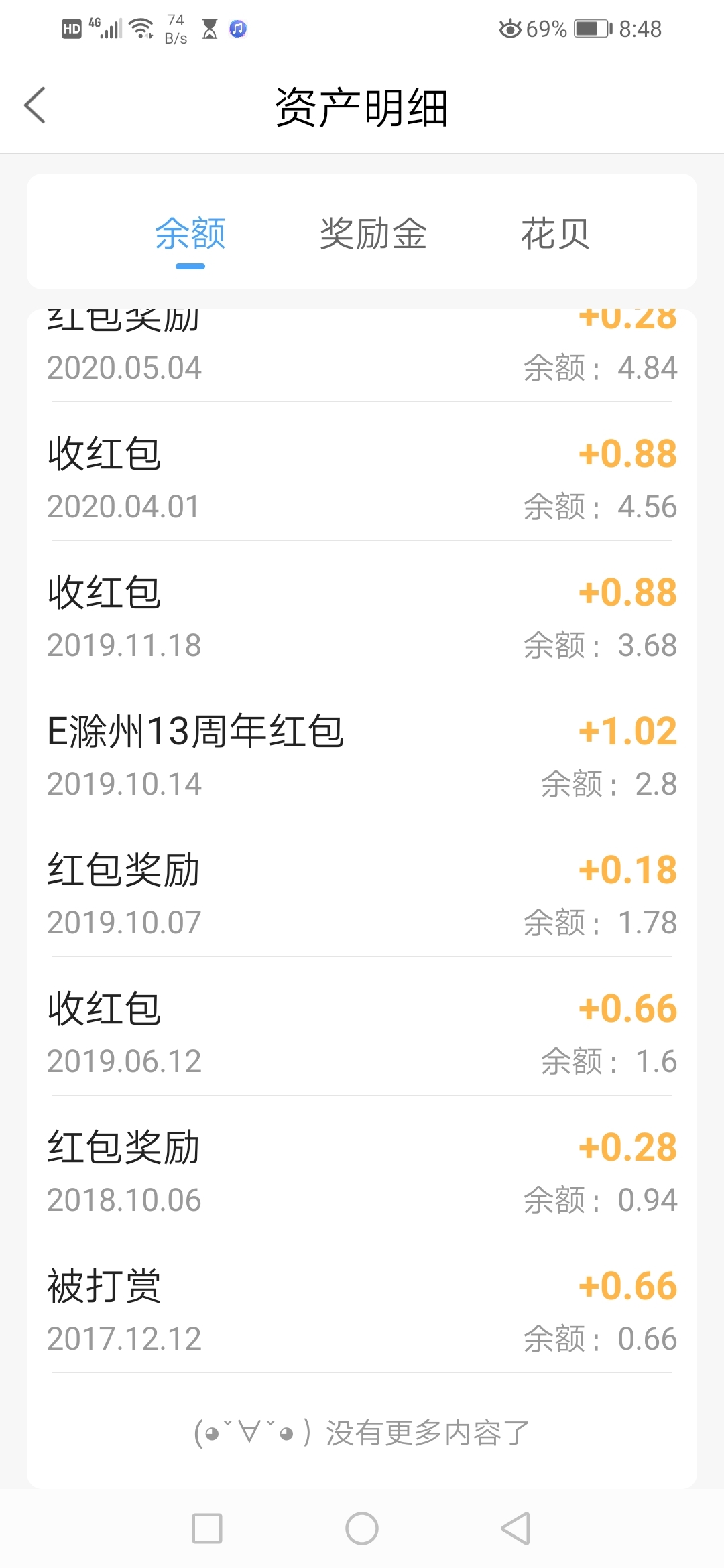
Task: Go back from the 资产明细 page
Action: coord(35,105)
